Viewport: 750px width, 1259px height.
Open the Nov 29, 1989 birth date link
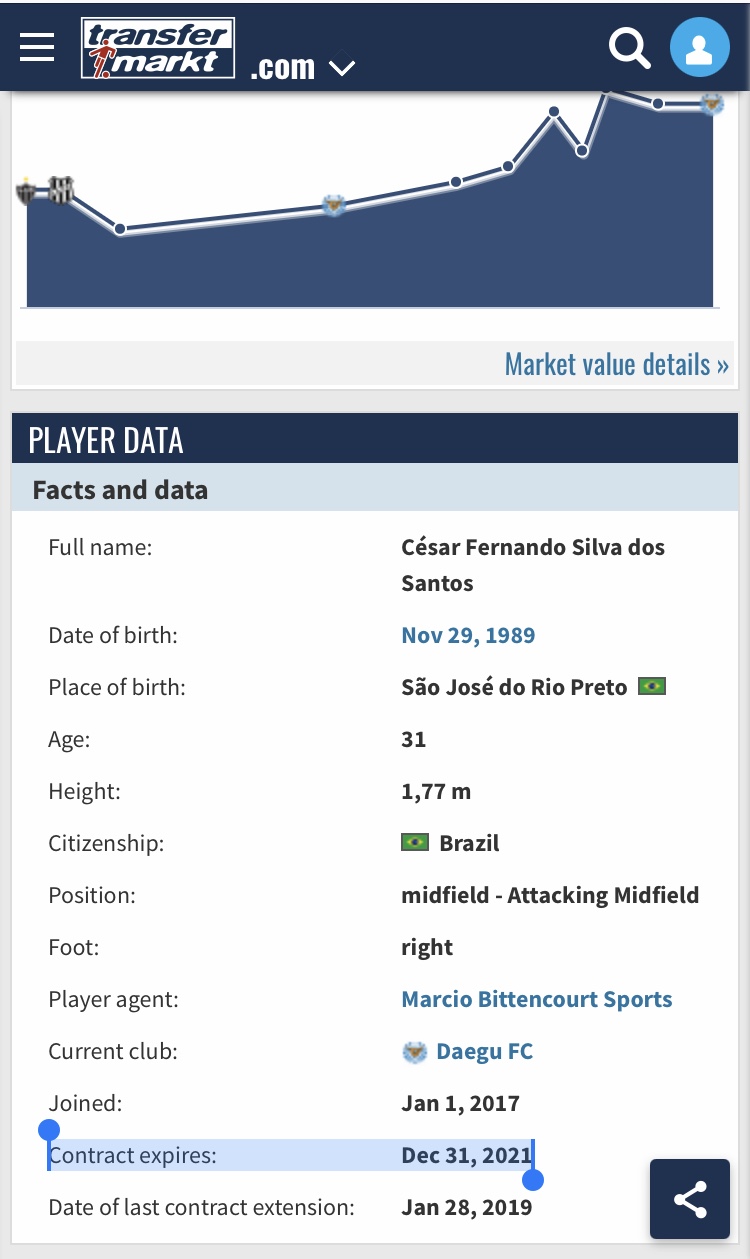point(468,635)
